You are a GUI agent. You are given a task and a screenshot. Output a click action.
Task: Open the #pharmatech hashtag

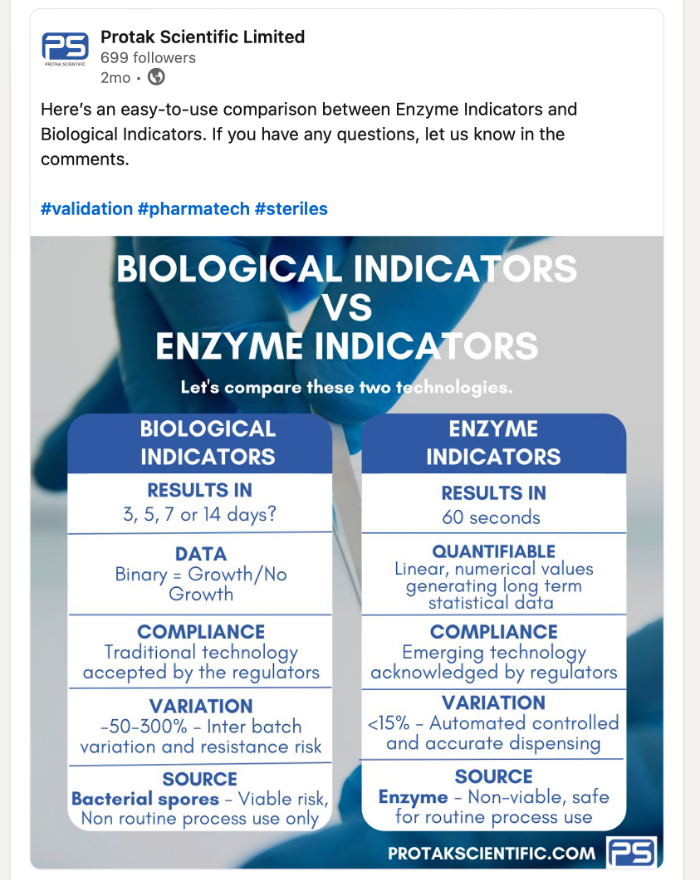click(193, 209)
